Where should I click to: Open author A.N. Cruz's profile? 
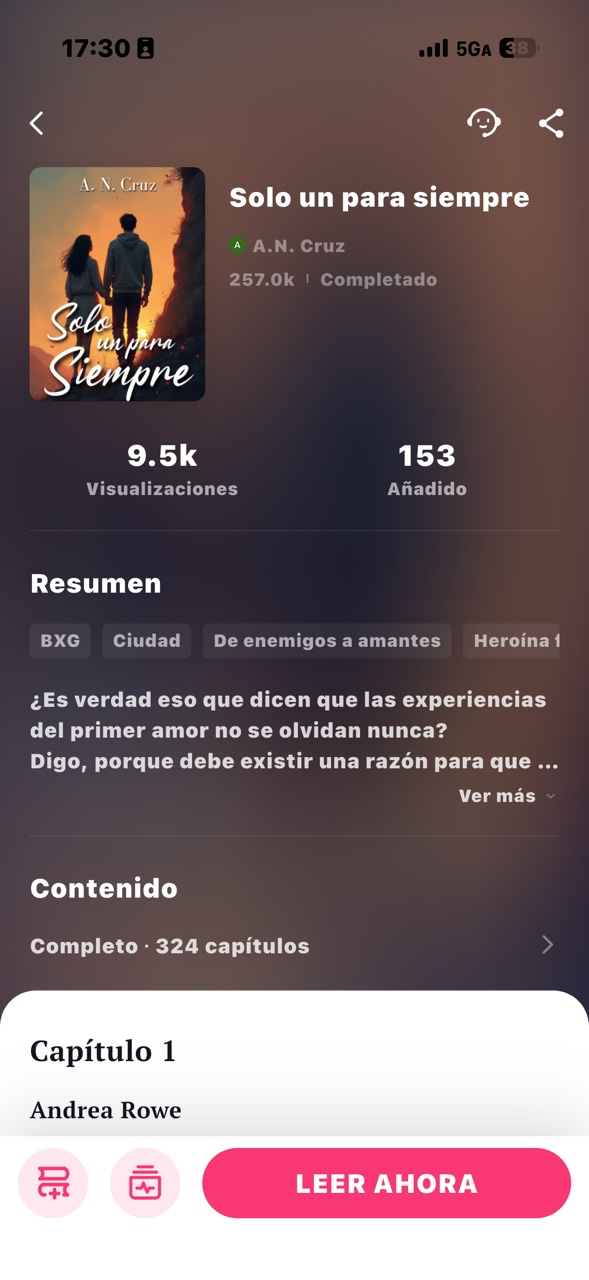click(x=288, y=245)
